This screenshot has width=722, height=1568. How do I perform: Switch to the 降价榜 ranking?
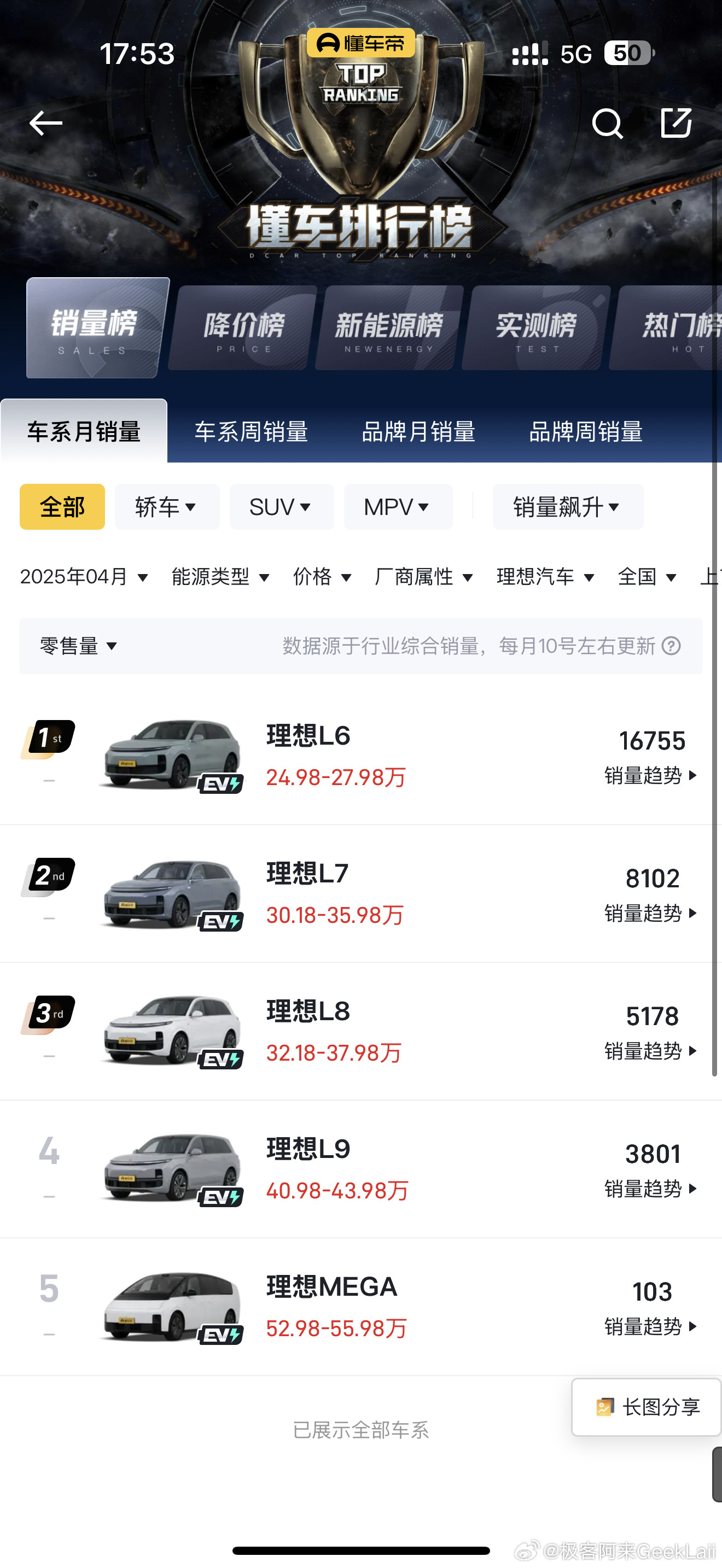pyautogui.click(x=243, y=328)
